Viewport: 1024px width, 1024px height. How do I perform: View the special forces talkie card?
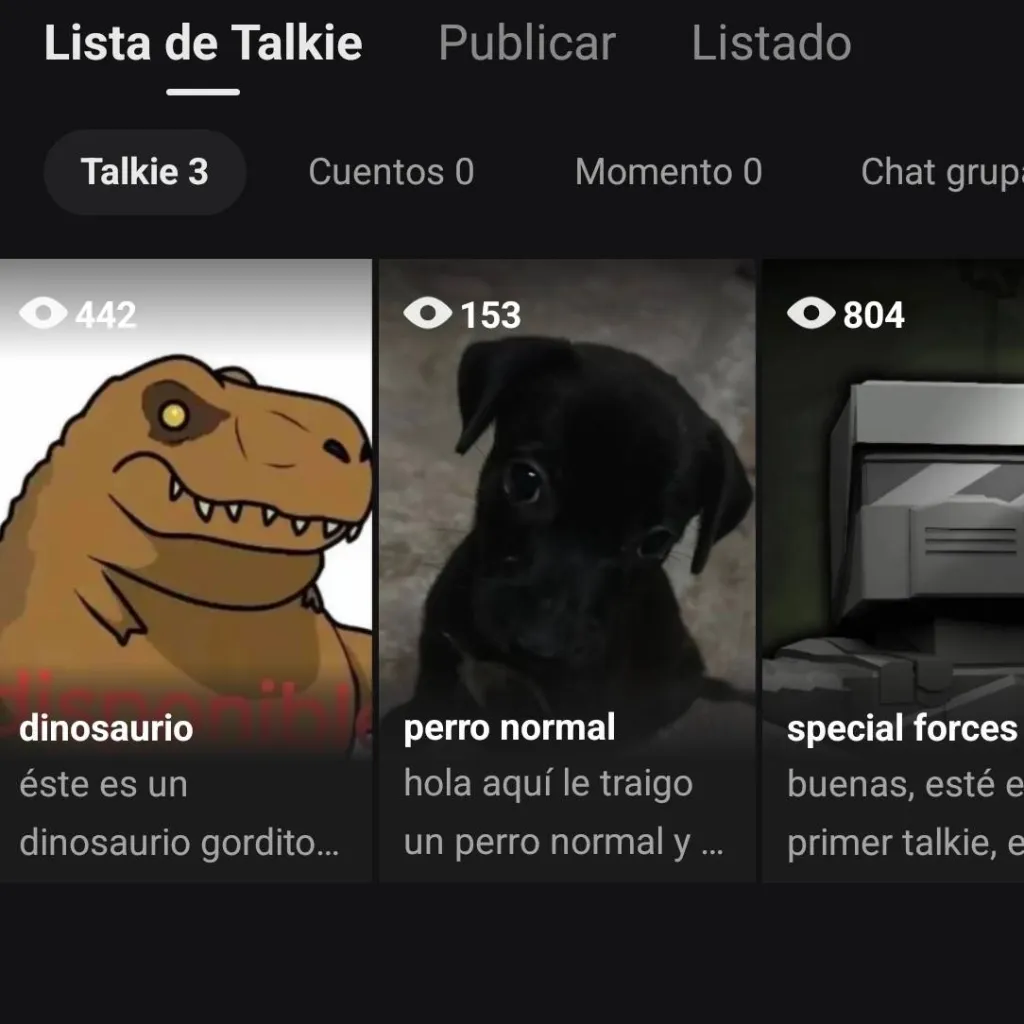coord(894,570)
